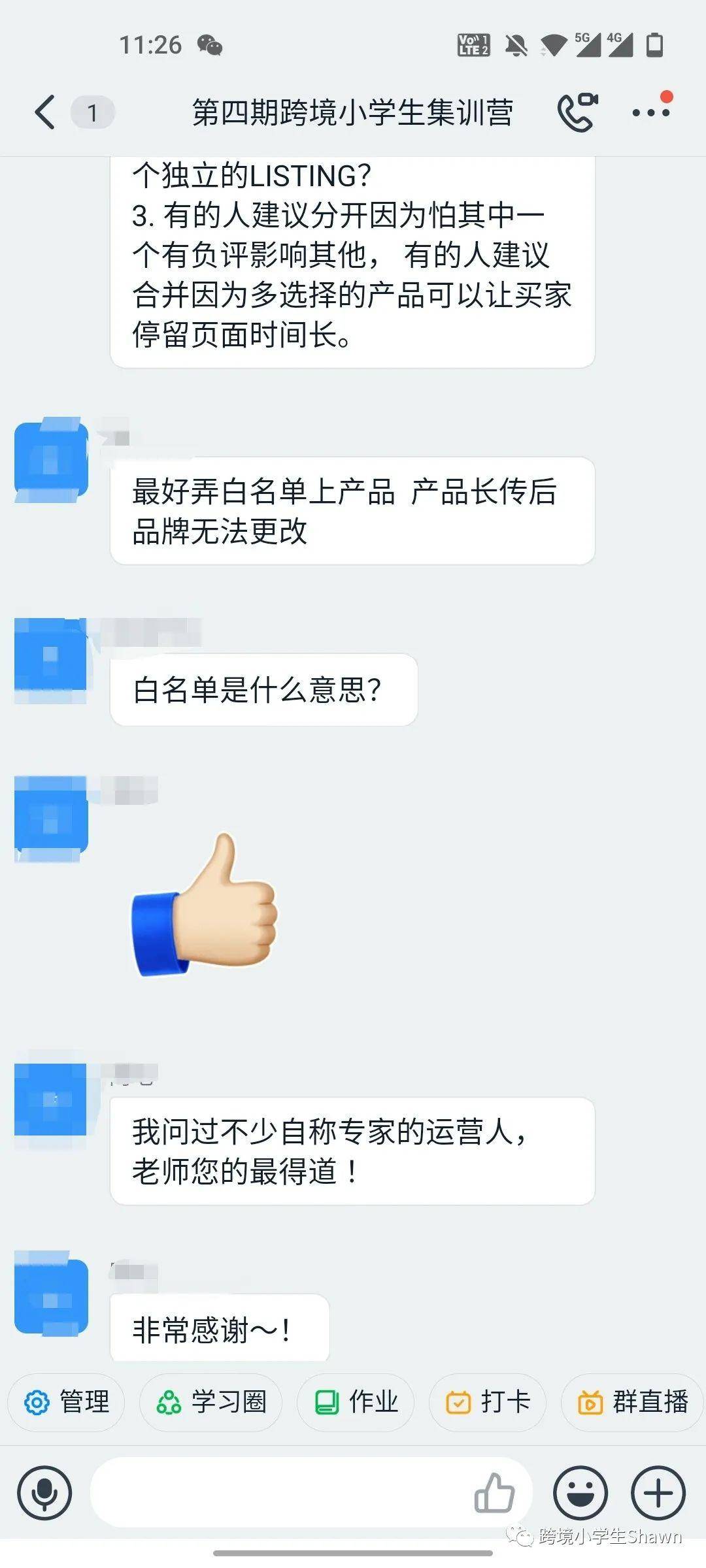706x1568 pixels.
Task: Open the 群直播 chip
Action: pos(632,1403)
